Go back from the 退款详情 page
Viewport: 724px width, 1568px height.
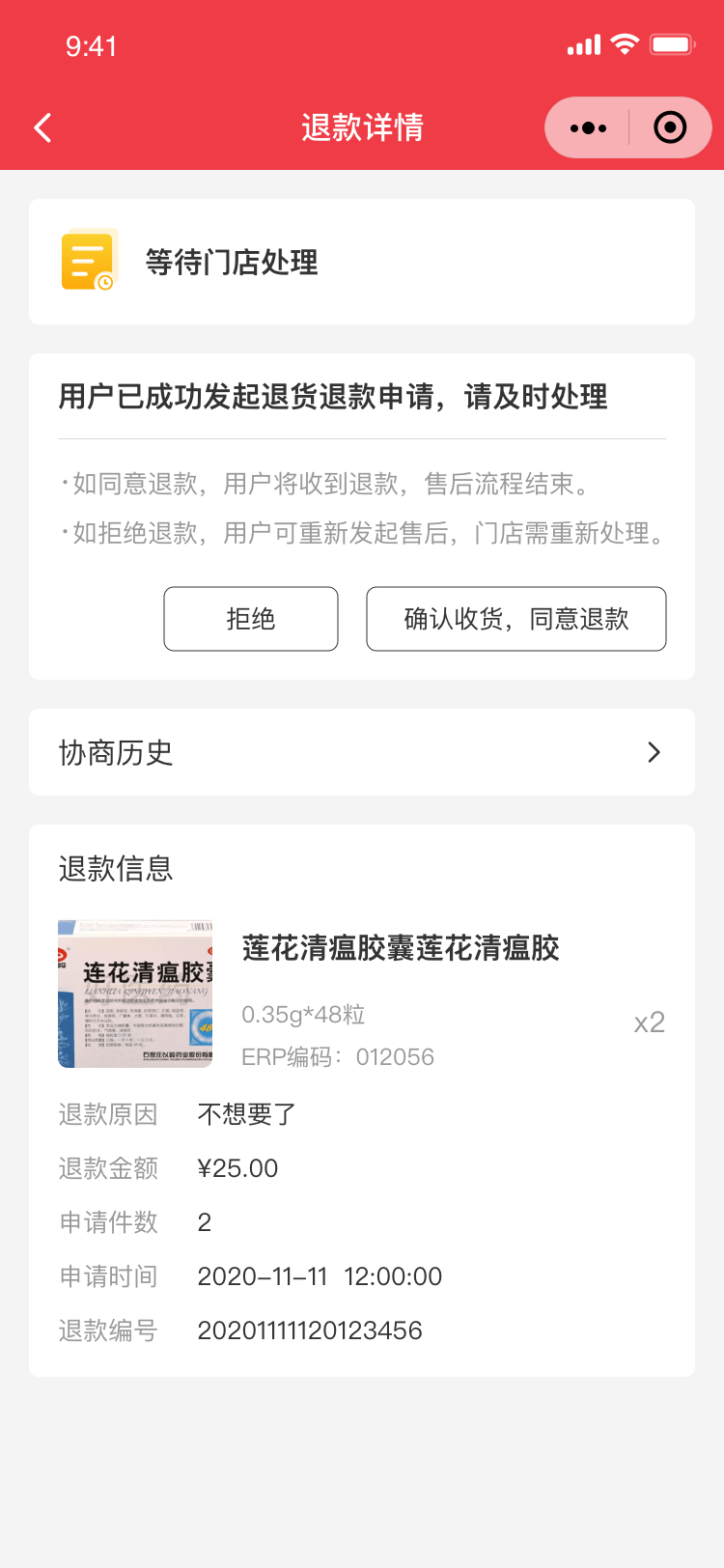click(42, 127)
